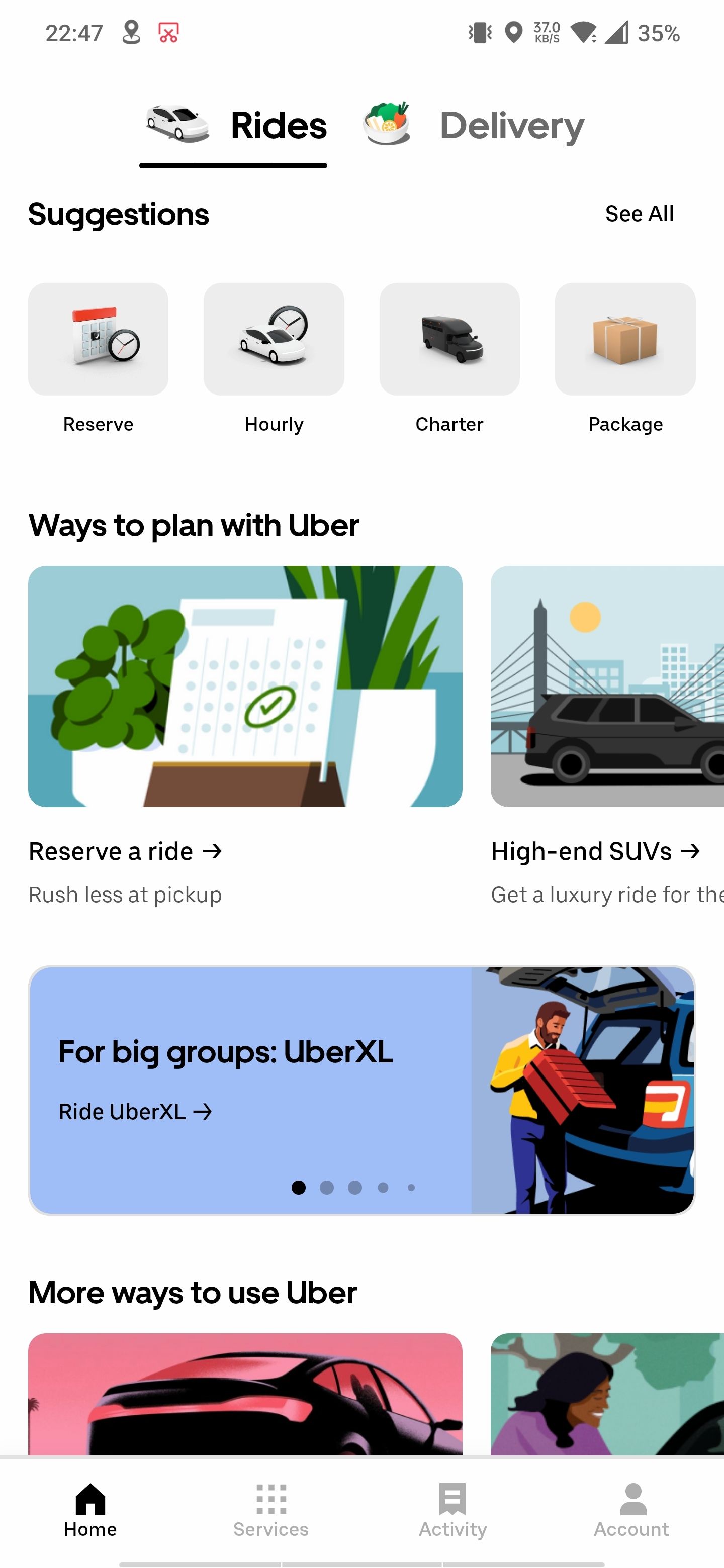The width and height of the screenshot is (724, 1568).
Task: Tap the Charter bus icon
Action: coord(449,339)
